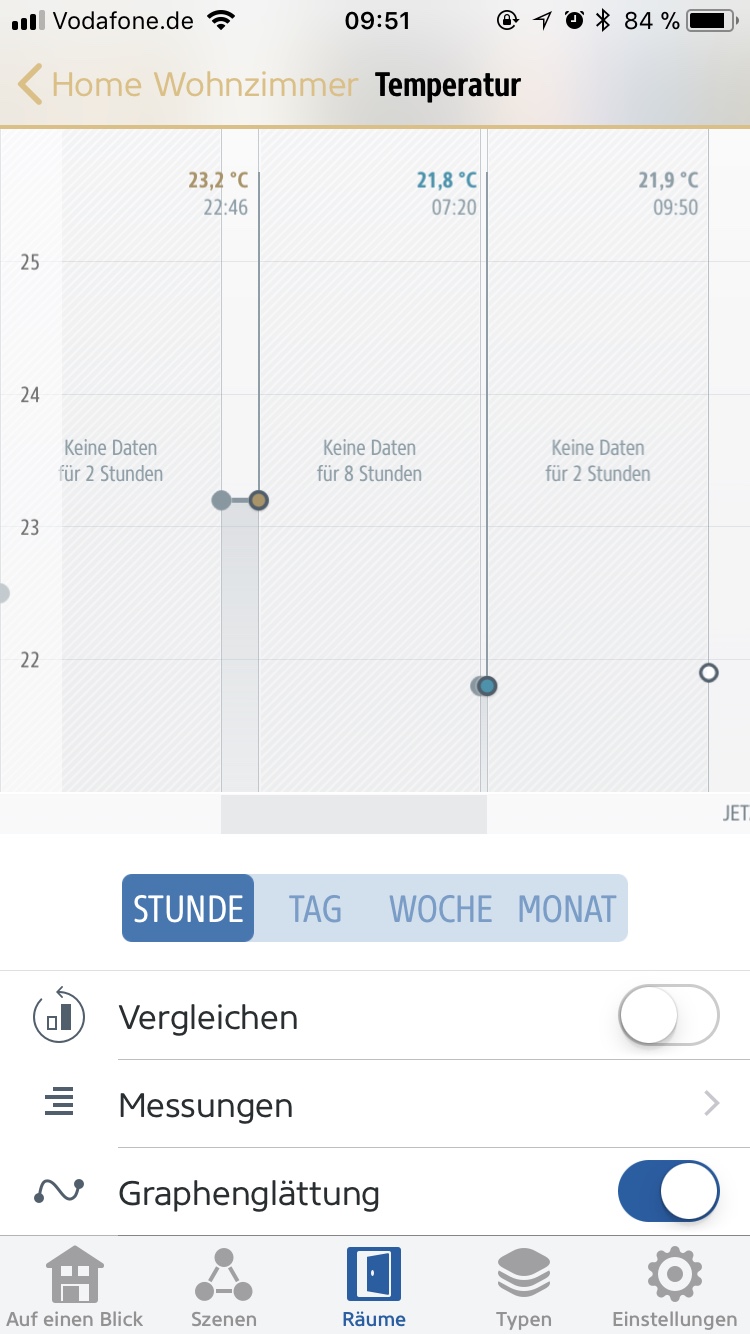Image resolution: width=750 pixels, height=1334 pixels.
Task: Switch to the TAG view
Action: (315, 908)
